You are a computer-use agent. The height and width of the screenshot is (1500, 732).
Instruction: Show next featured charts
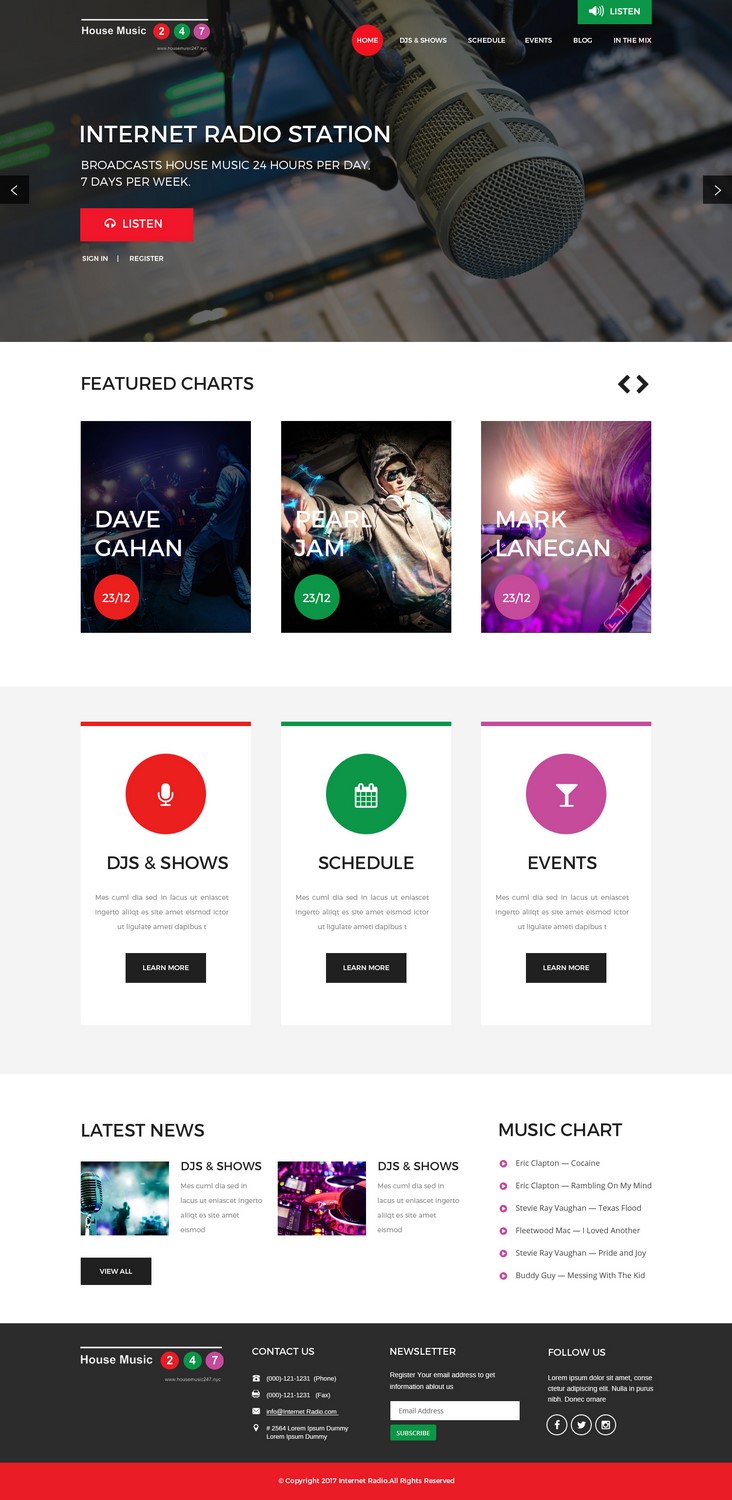coord(642,384)
